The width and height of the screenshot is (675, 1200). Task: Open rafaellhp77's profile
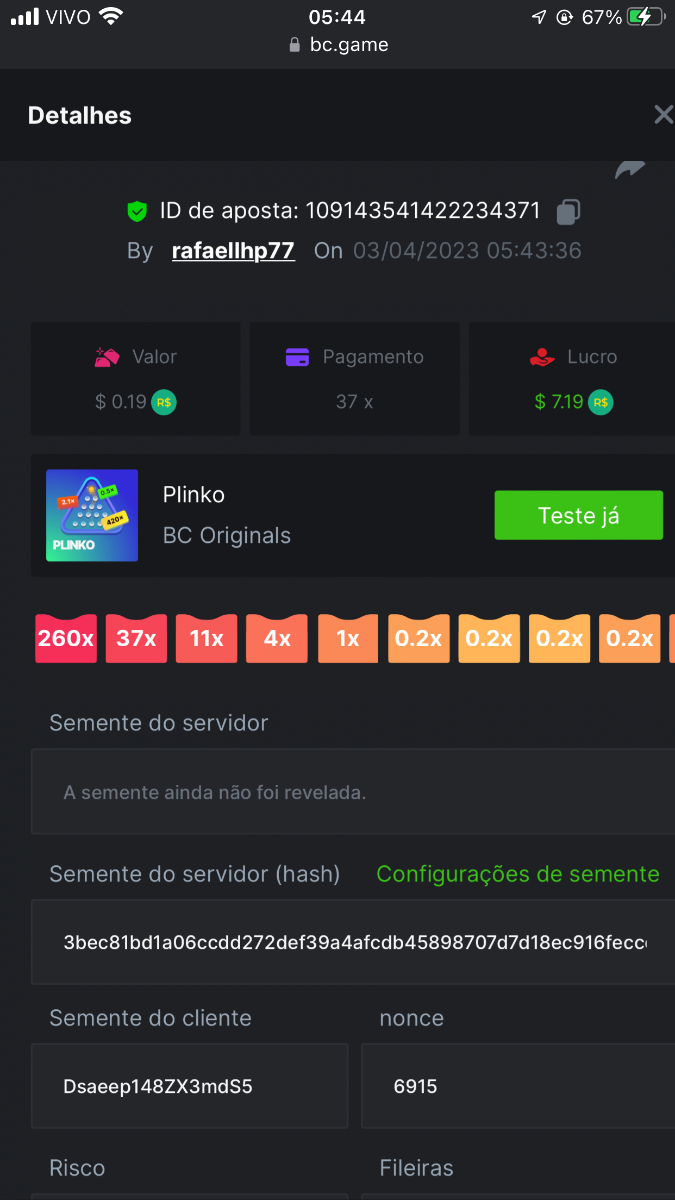tap(233, 250)
